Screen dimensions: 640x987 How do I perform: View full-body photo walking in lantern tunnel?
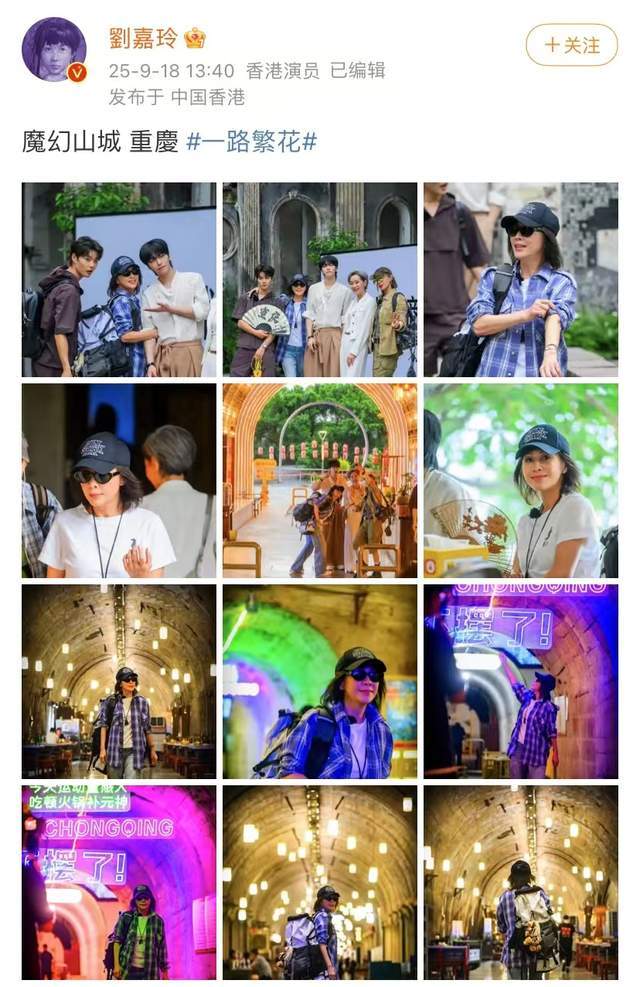click(119, 681)
